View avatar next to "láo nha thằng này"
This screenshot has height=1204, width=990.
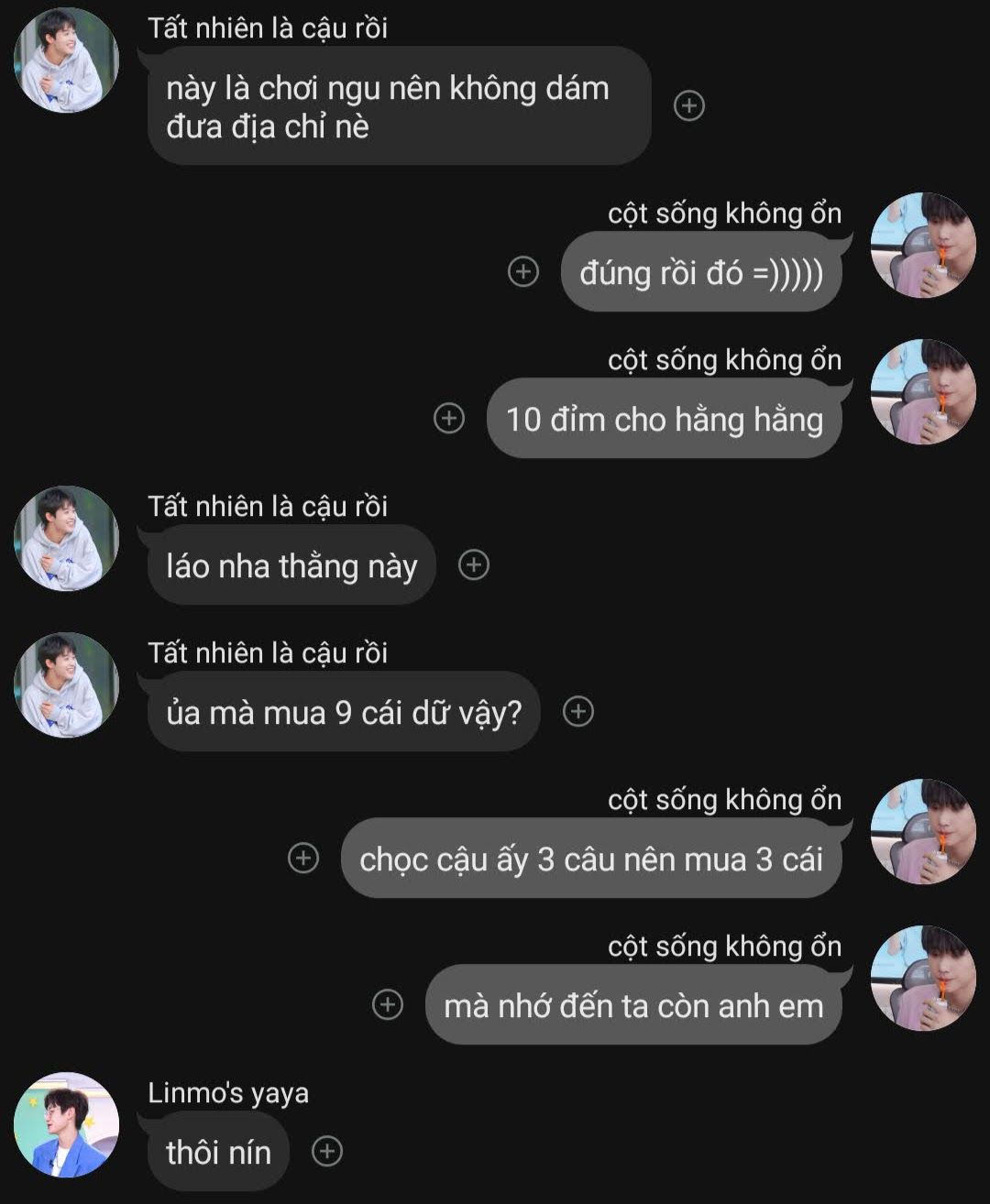pyautogui.click(x=66, y=538)
